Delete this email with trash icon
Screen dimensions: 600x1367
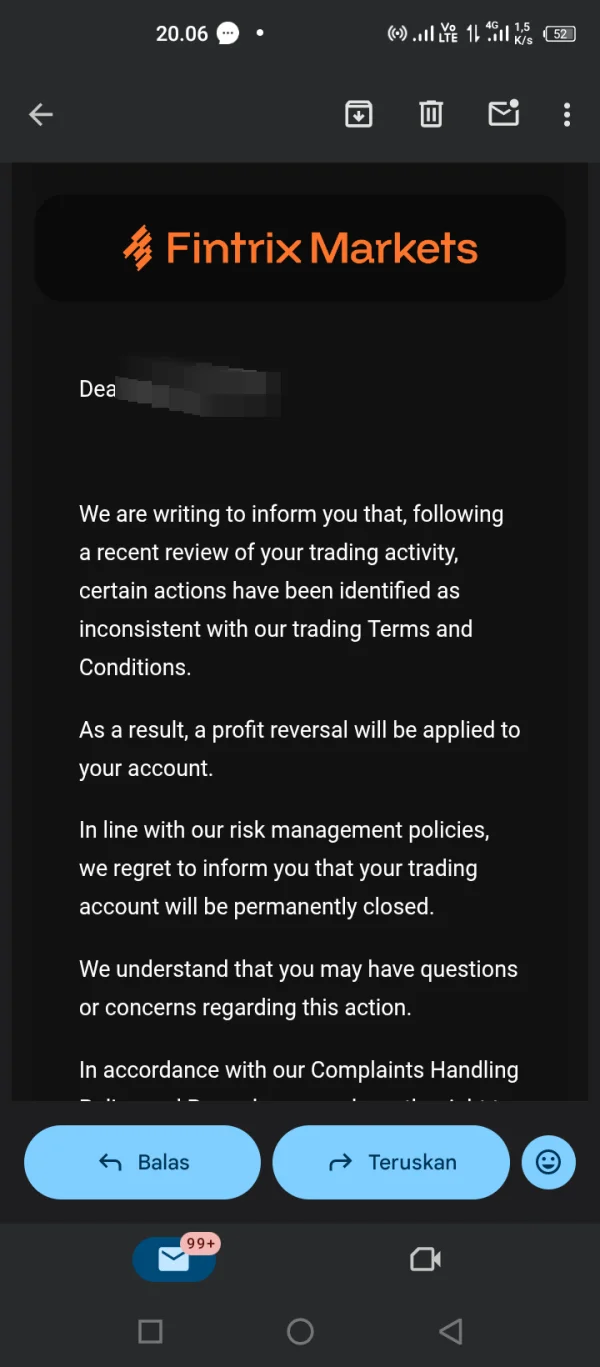431,115
